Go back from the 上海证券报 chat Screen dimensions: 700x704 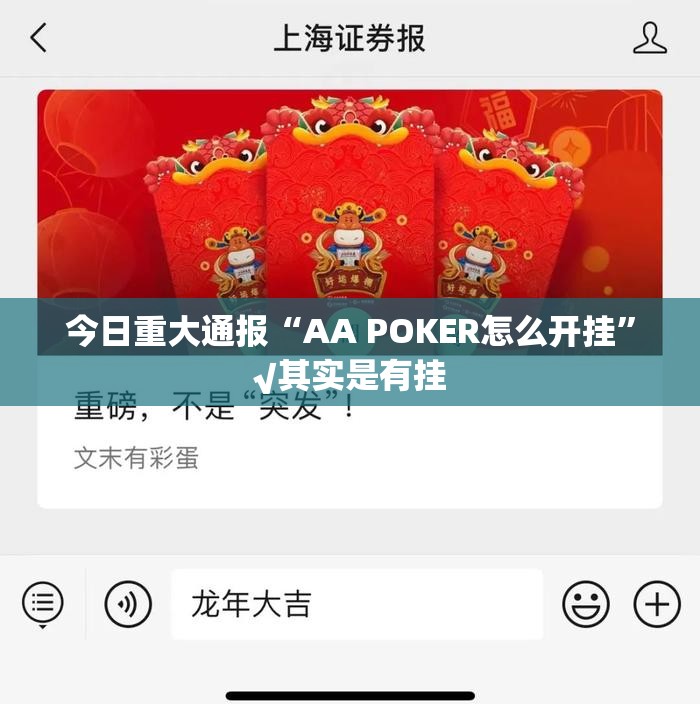38,39
